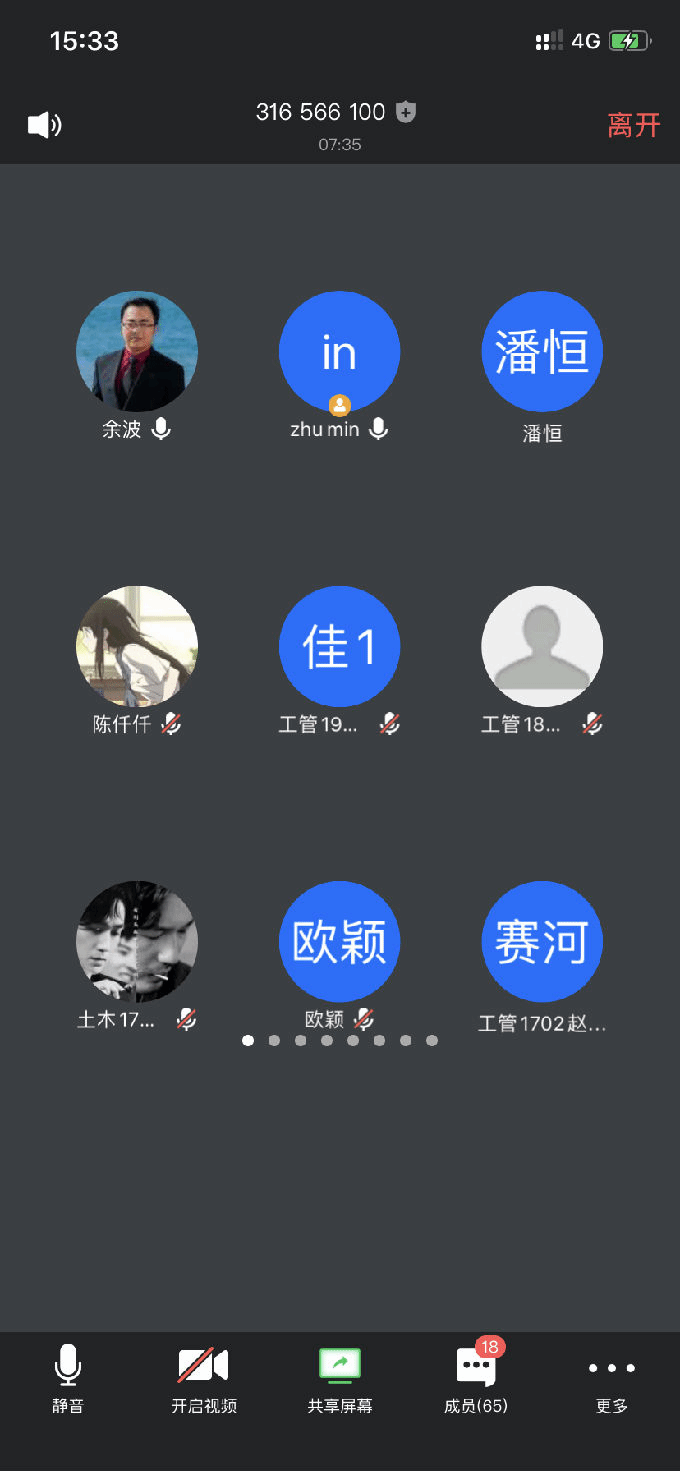Select the participant named 工管18…
680x1471 pixels.
click(542, 647)
